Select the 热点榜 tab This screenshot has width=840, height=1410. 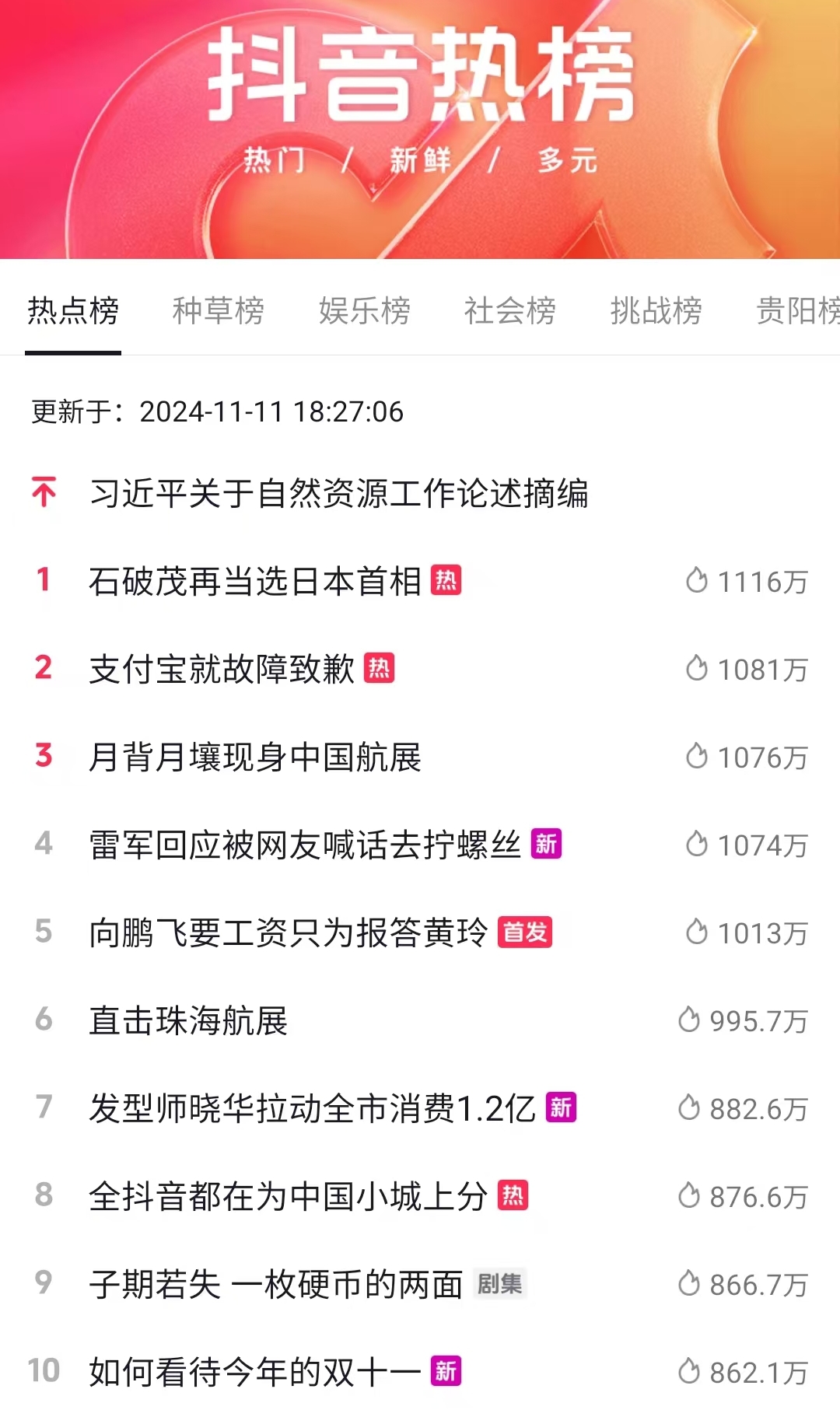(73, 310)
